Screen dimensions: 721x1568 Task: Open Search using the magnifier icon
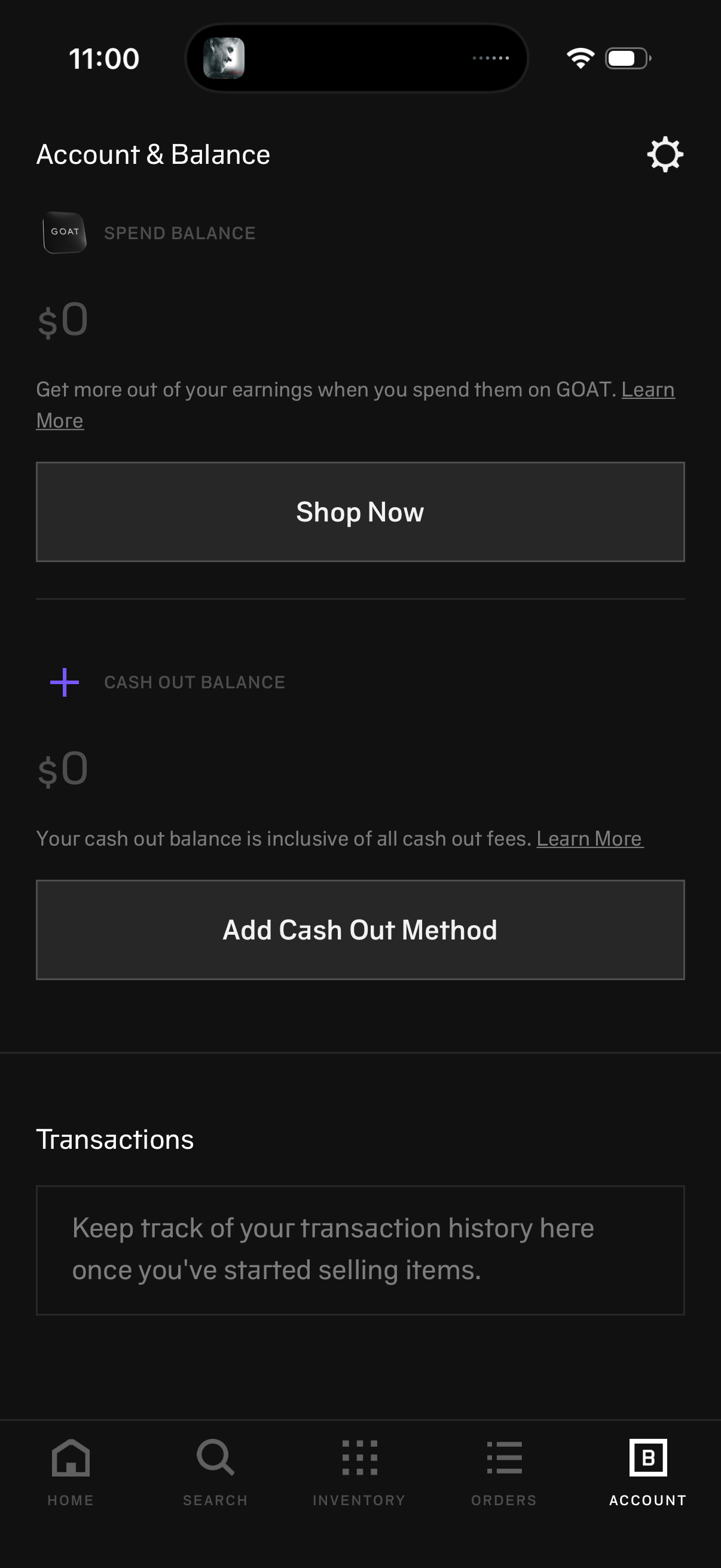pyautogui.click(x=214, y=1457)
